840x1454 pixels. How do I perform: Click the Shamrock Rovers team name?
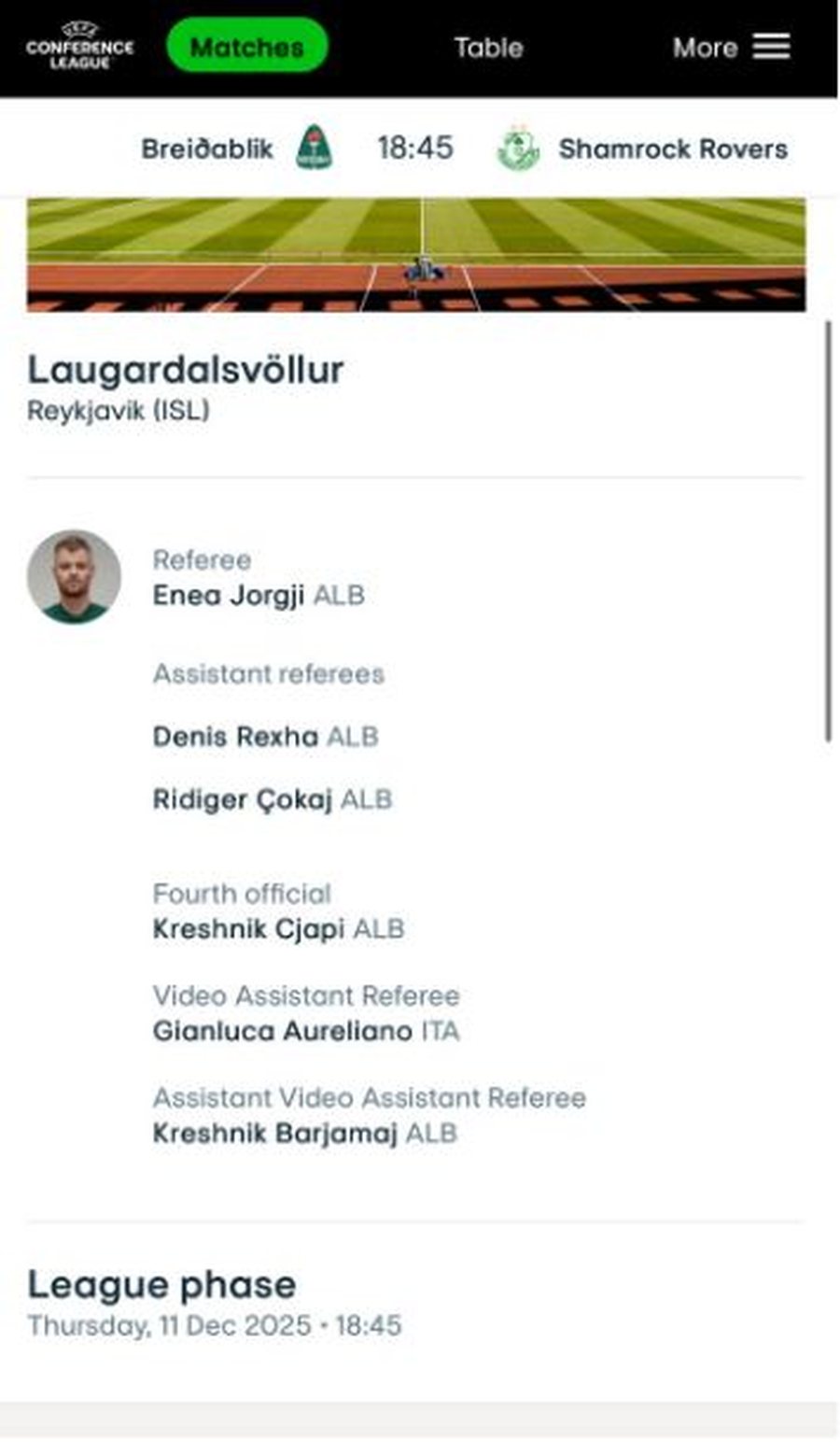[674, 148]
